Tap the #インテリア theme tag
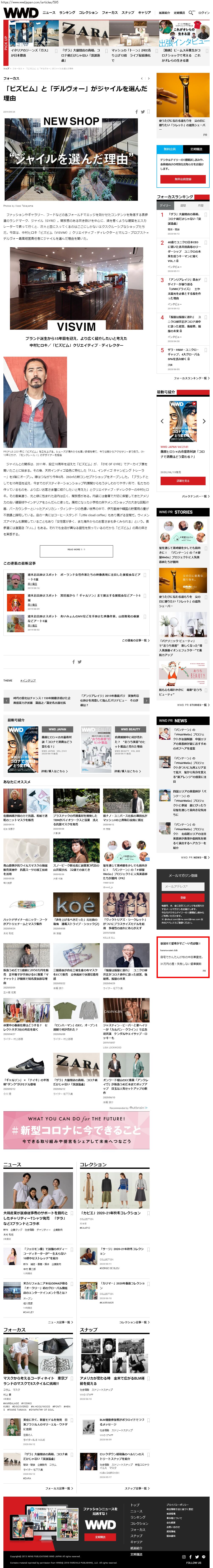The width and height of the screenshot is (213, 1568). tap(28, 680)
